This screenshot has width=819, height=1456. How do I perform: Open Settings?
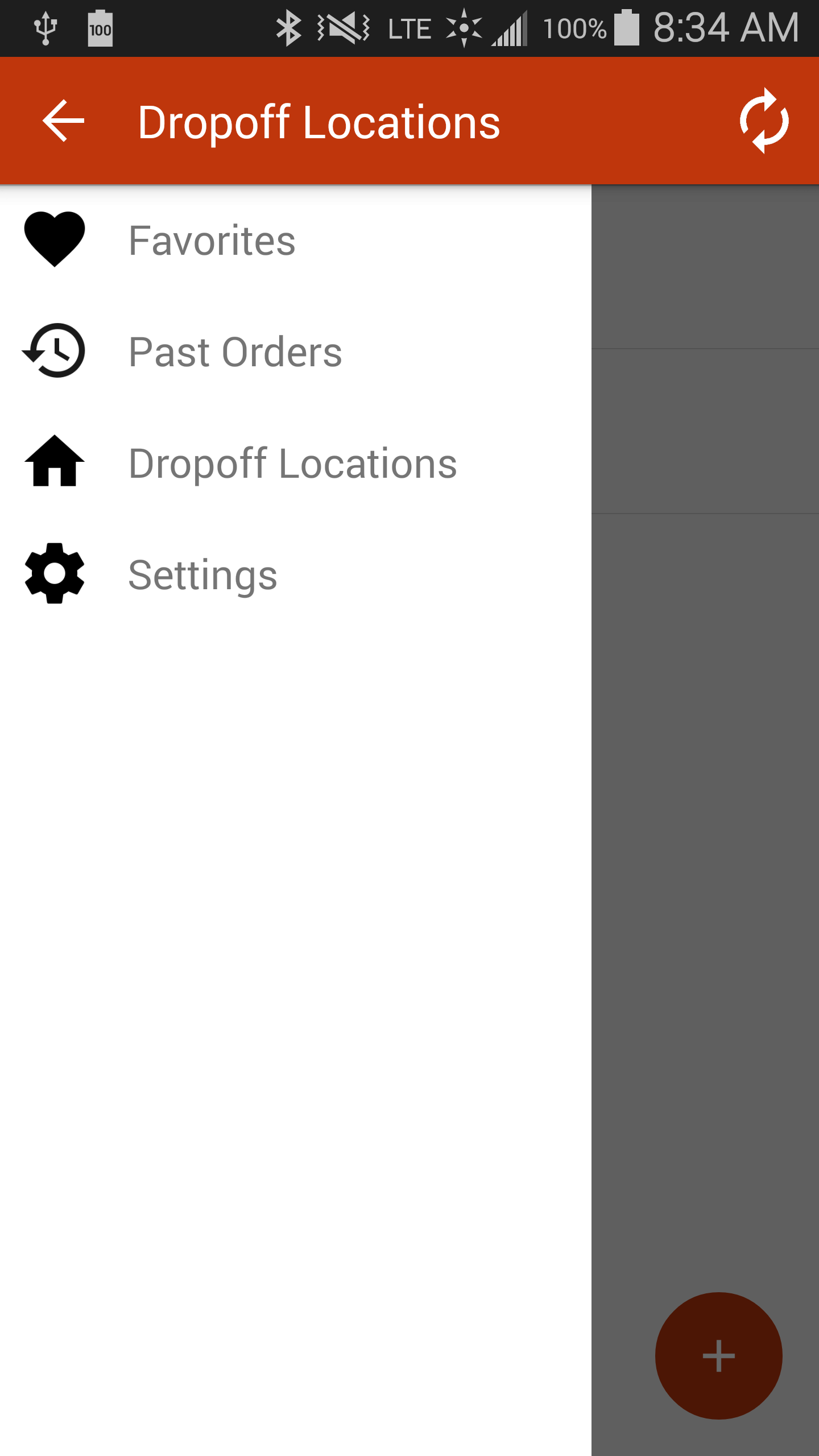point(202,574)
